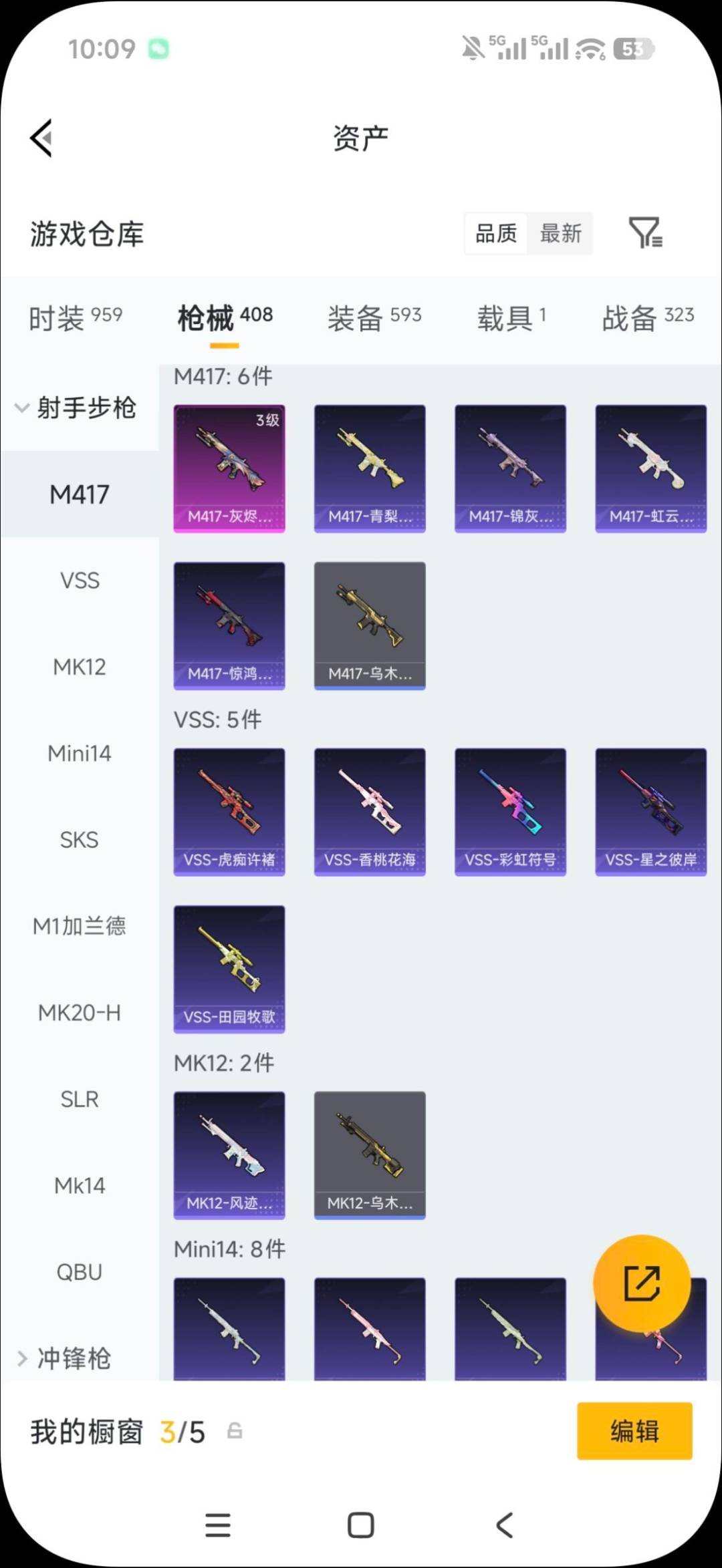Viewport: 722px width, 1568px height.
Task: Switch to the 装备 tab
Action: coord(374,318)
